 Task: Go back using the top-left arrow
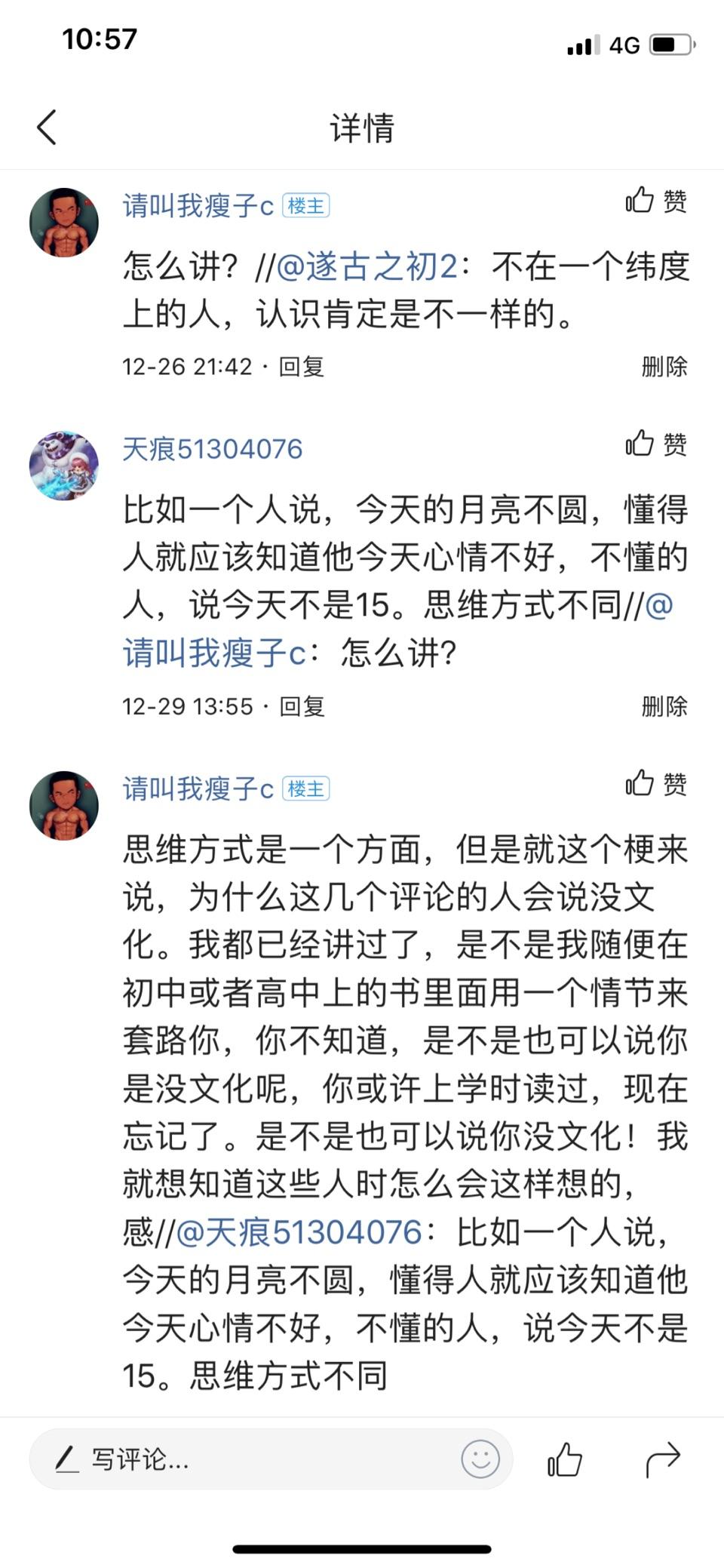47,127
